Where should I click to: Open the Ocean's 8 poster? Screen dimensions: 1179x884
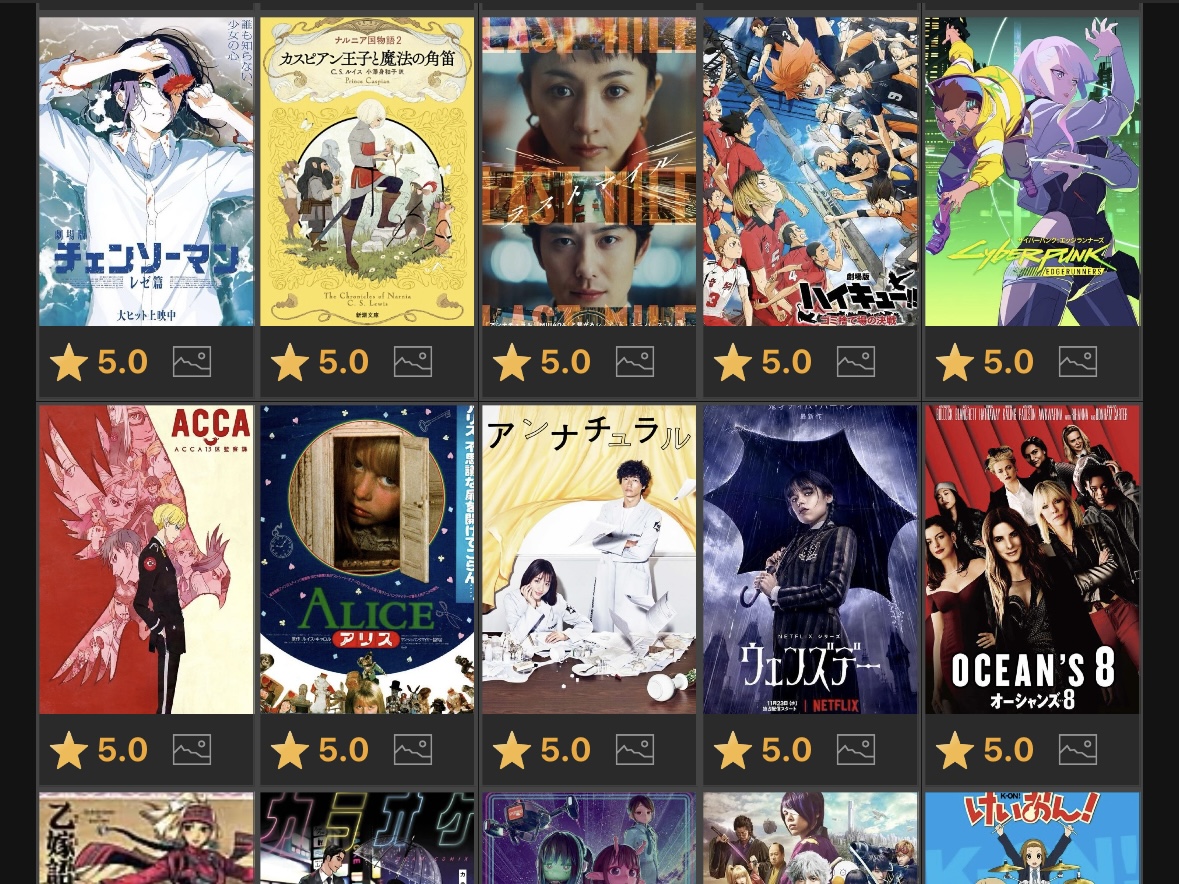(x=1032, y=559)
